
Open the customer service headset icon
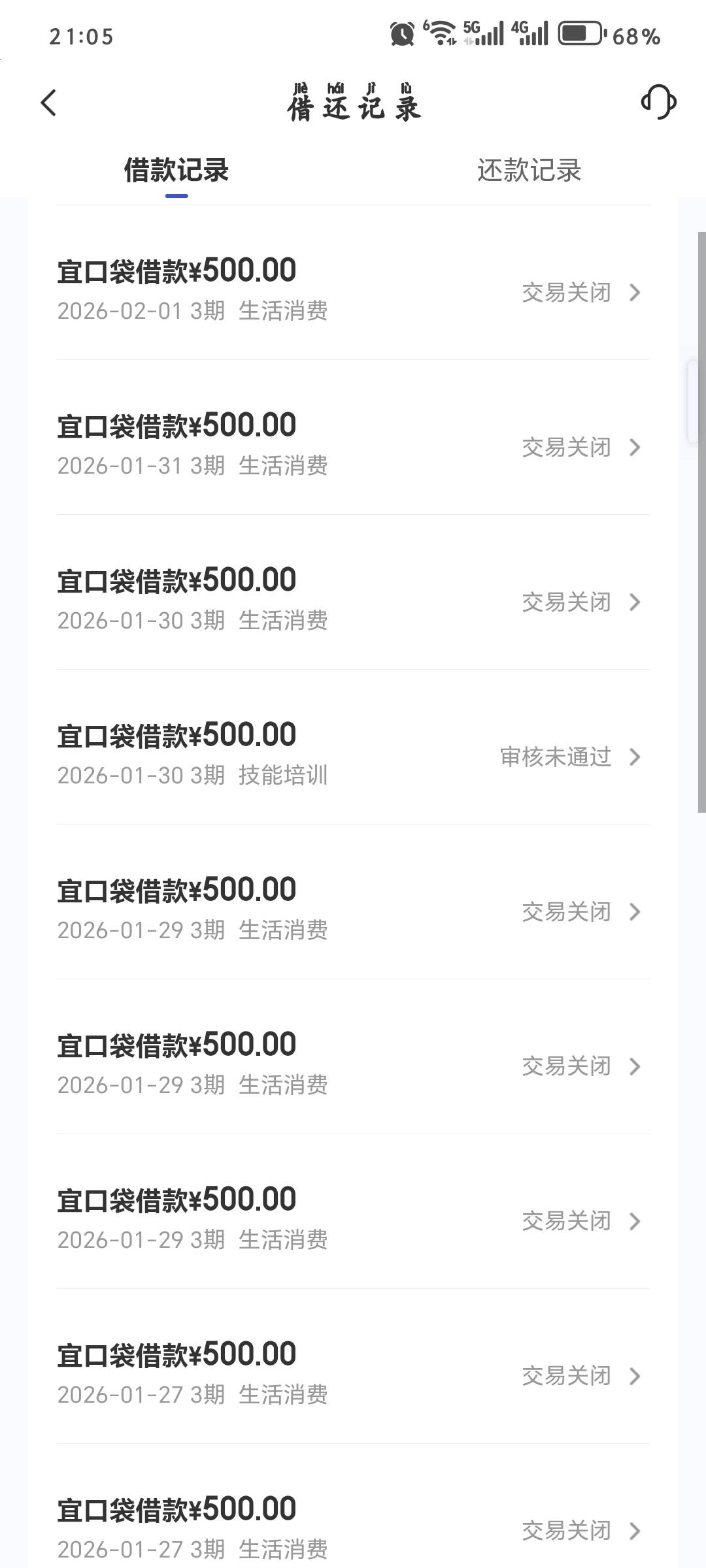click(658, 103)
